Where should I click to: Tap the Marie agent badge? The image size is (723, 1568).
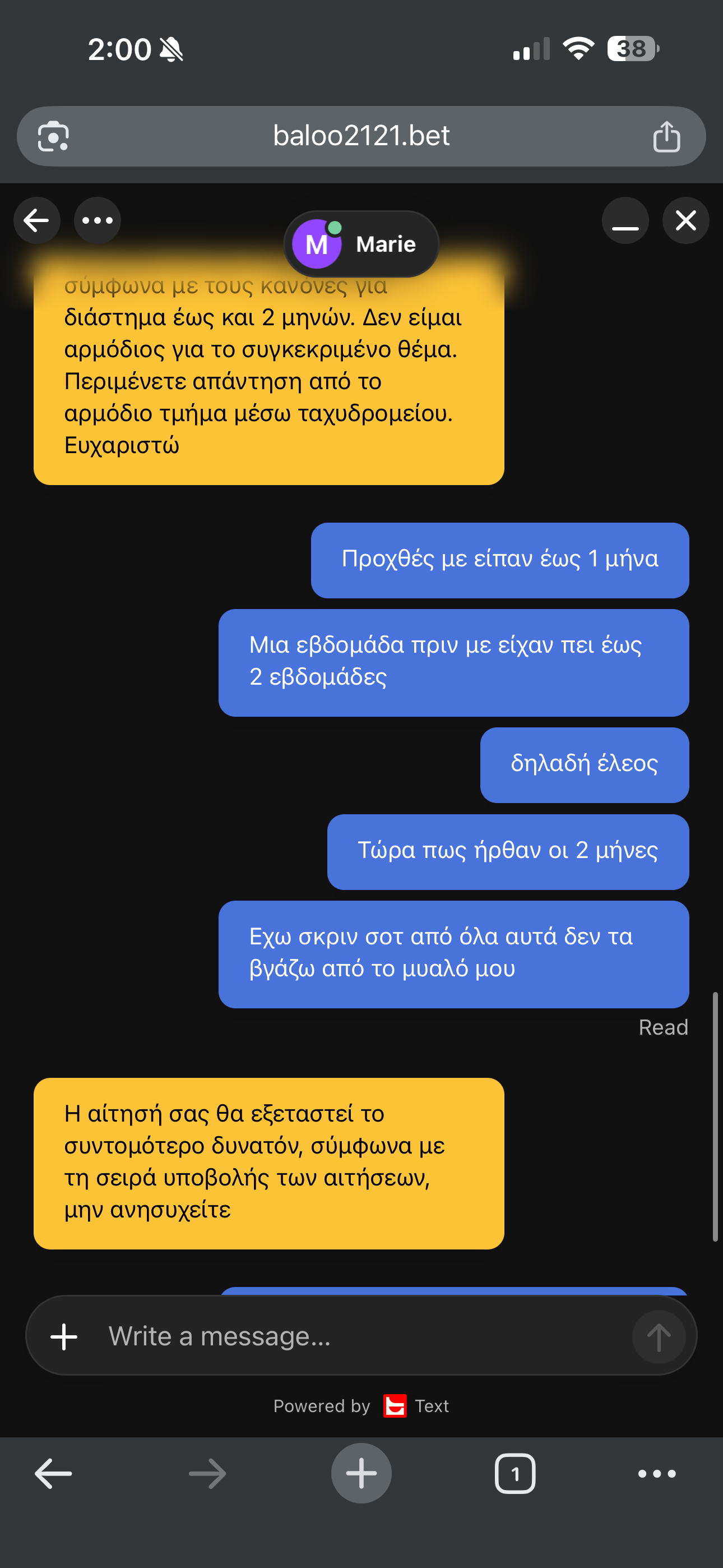[x=361, y=244]
